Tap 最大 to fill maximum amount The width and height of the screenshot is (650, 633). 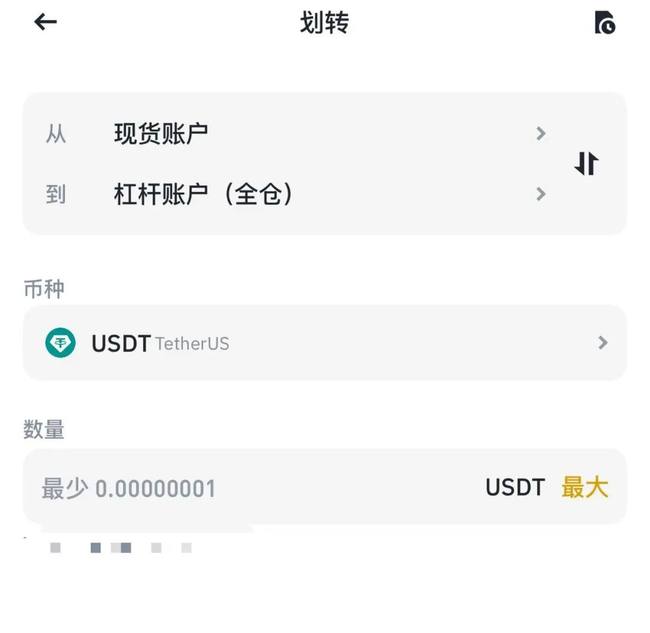point(585,488)
